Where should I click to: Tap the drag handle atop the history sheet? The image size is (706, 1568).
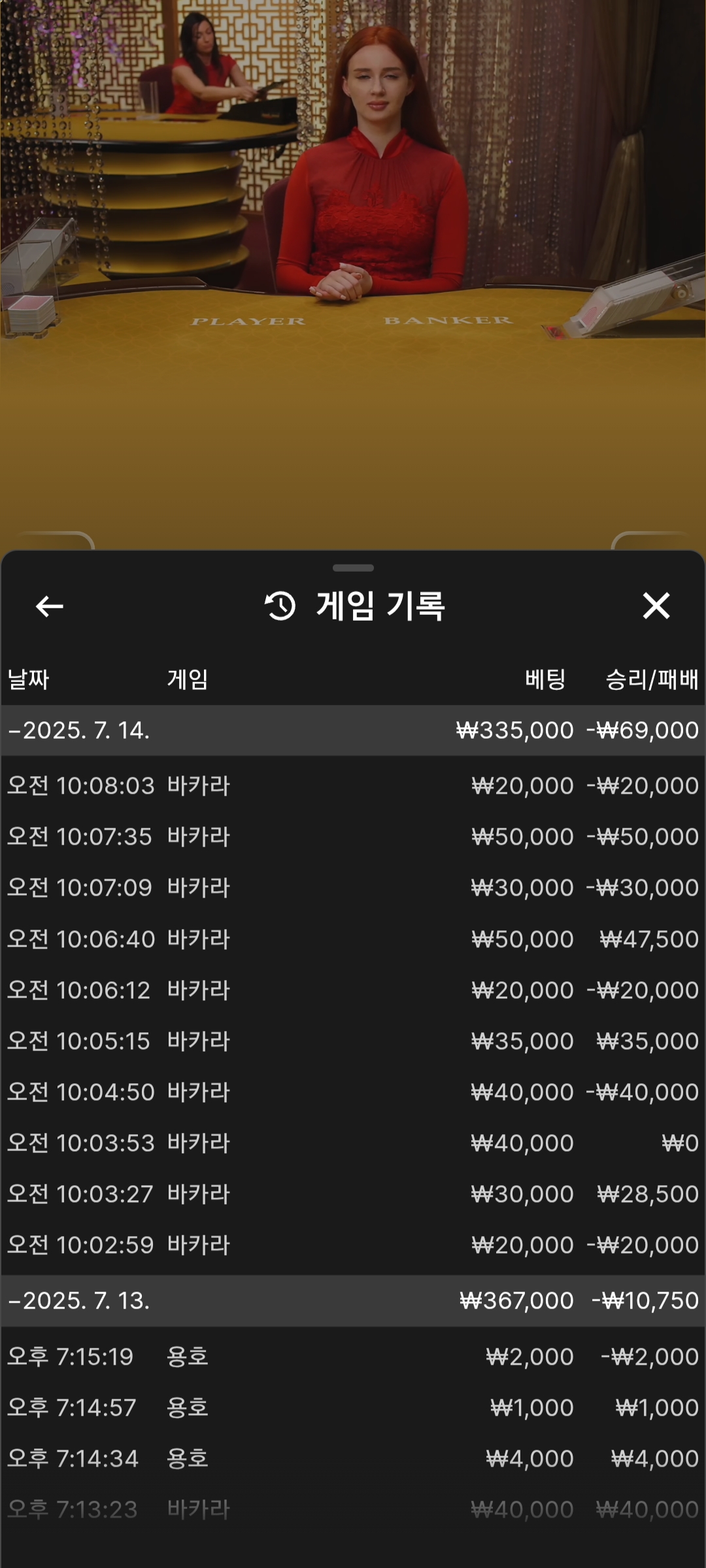(x=353, y=568)
